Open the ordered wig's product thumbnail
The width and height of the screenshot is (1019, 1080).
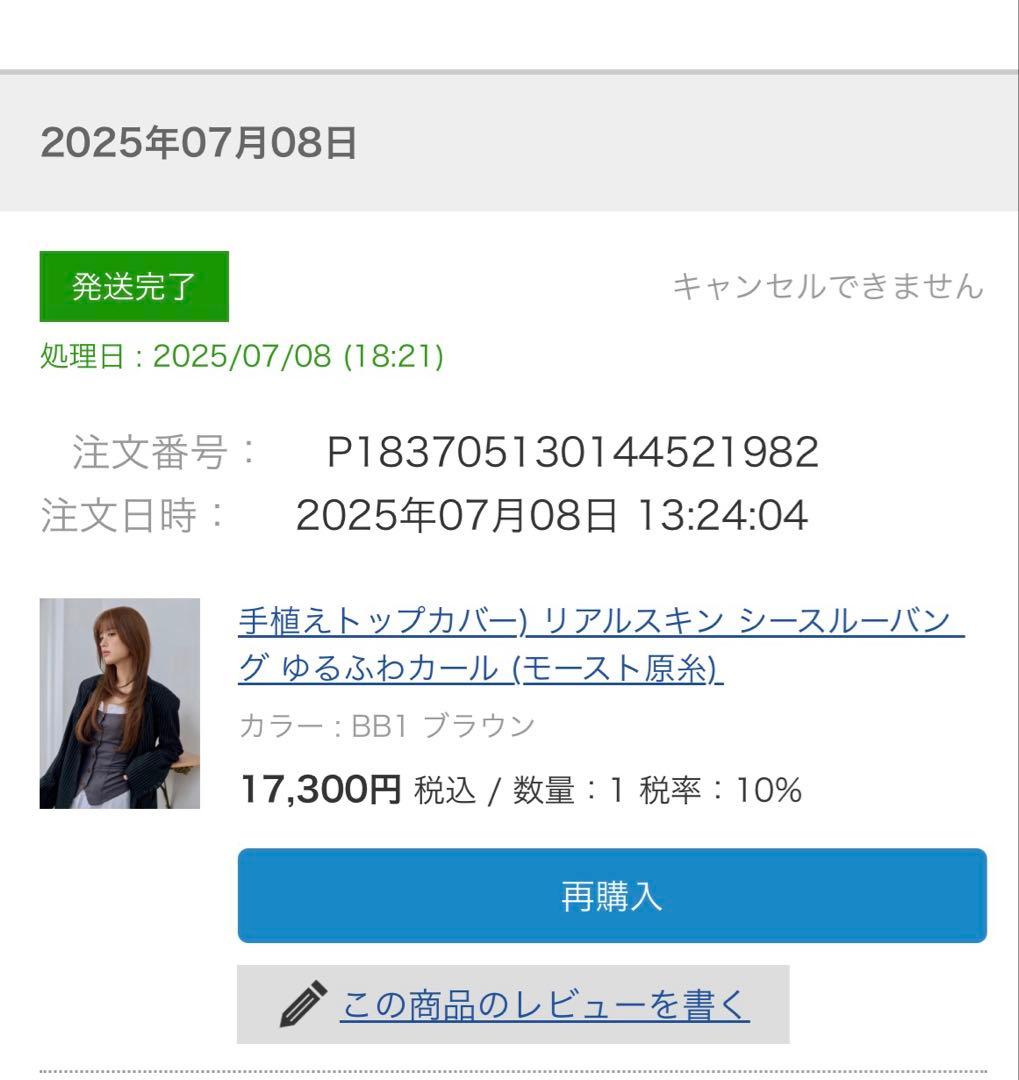(x=120, y=703)
